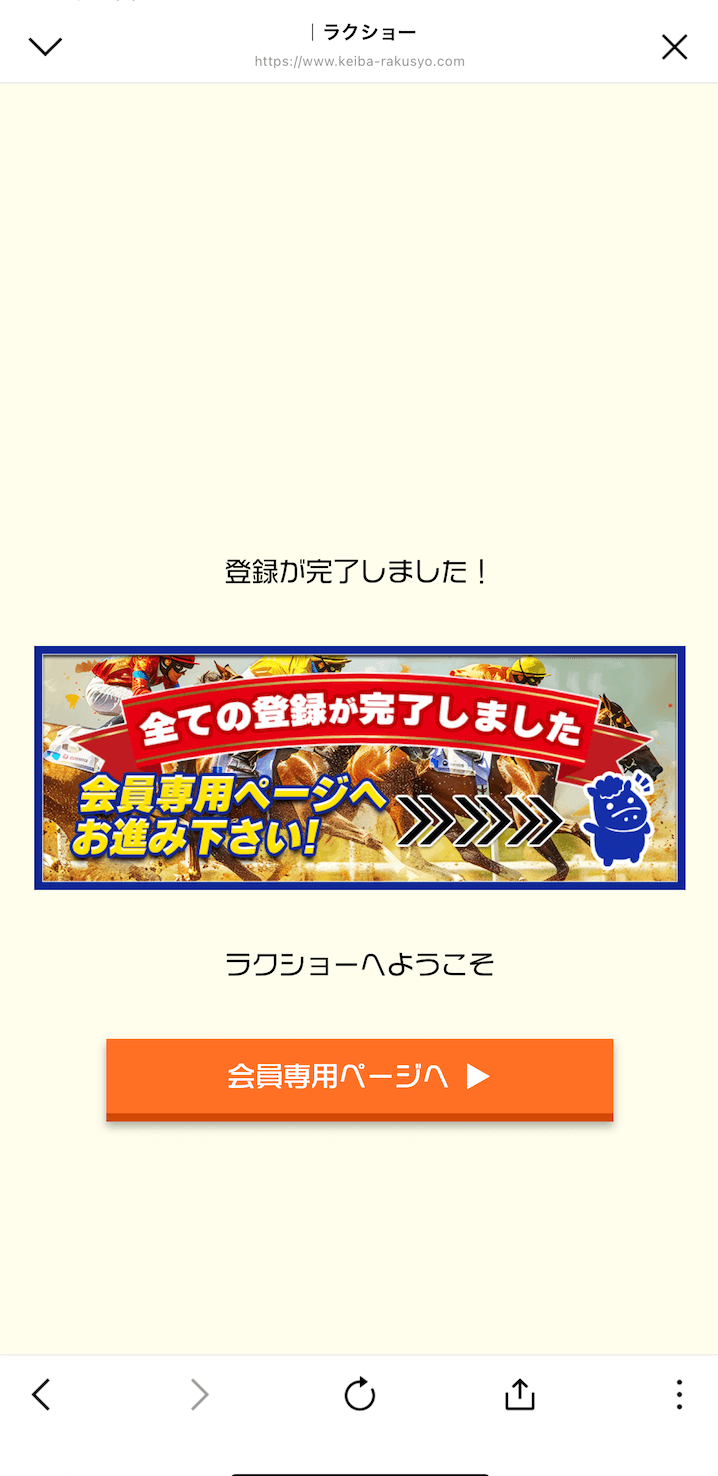Tap the 会員専用ページへ orange button
Screen dimensions: 718x1476
[x=359, y=1077]
